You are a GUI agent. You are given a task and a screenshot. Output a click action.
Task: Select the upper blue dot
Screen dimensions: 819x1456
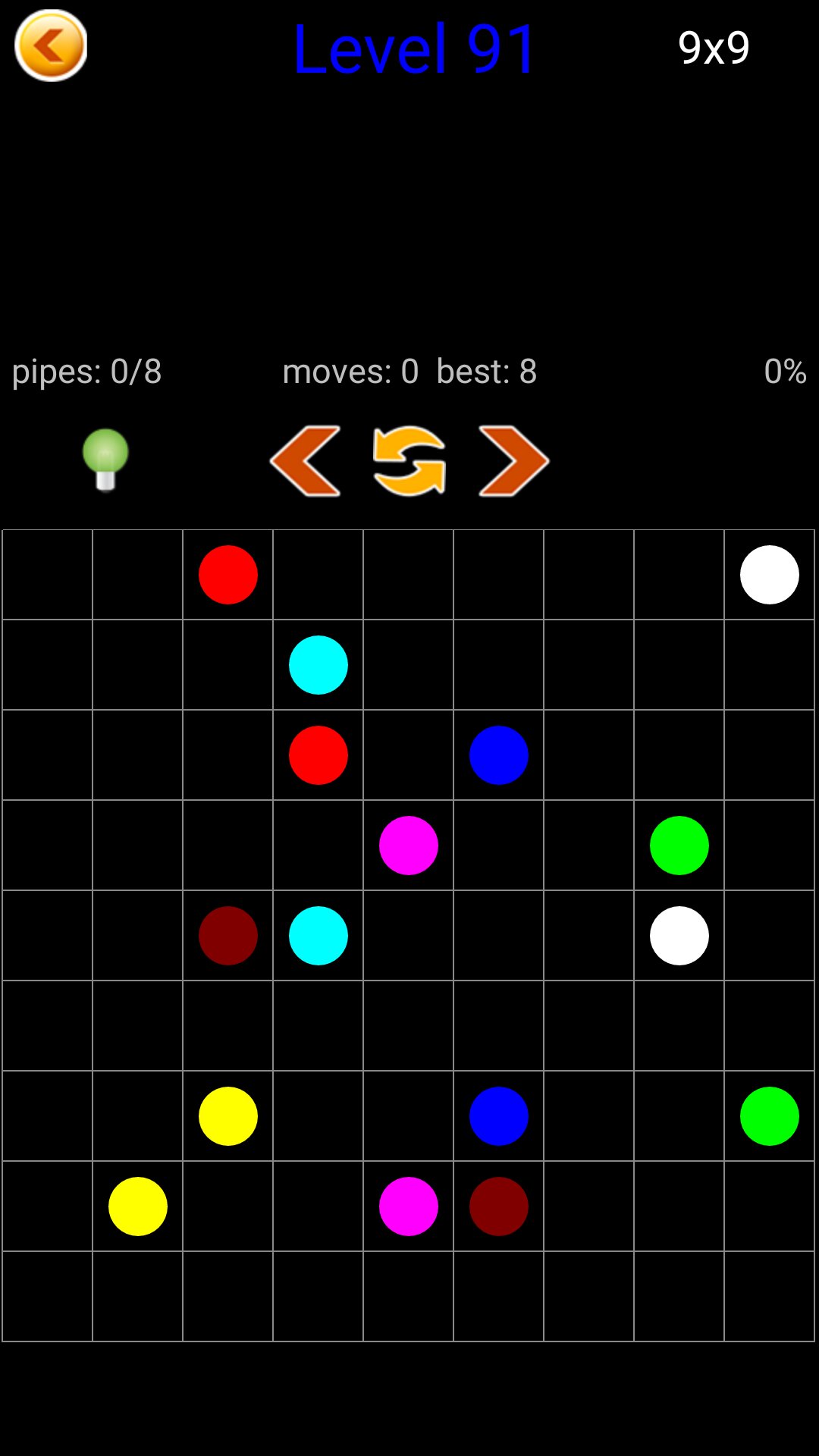pyautogui.click(x=498, y=755)
